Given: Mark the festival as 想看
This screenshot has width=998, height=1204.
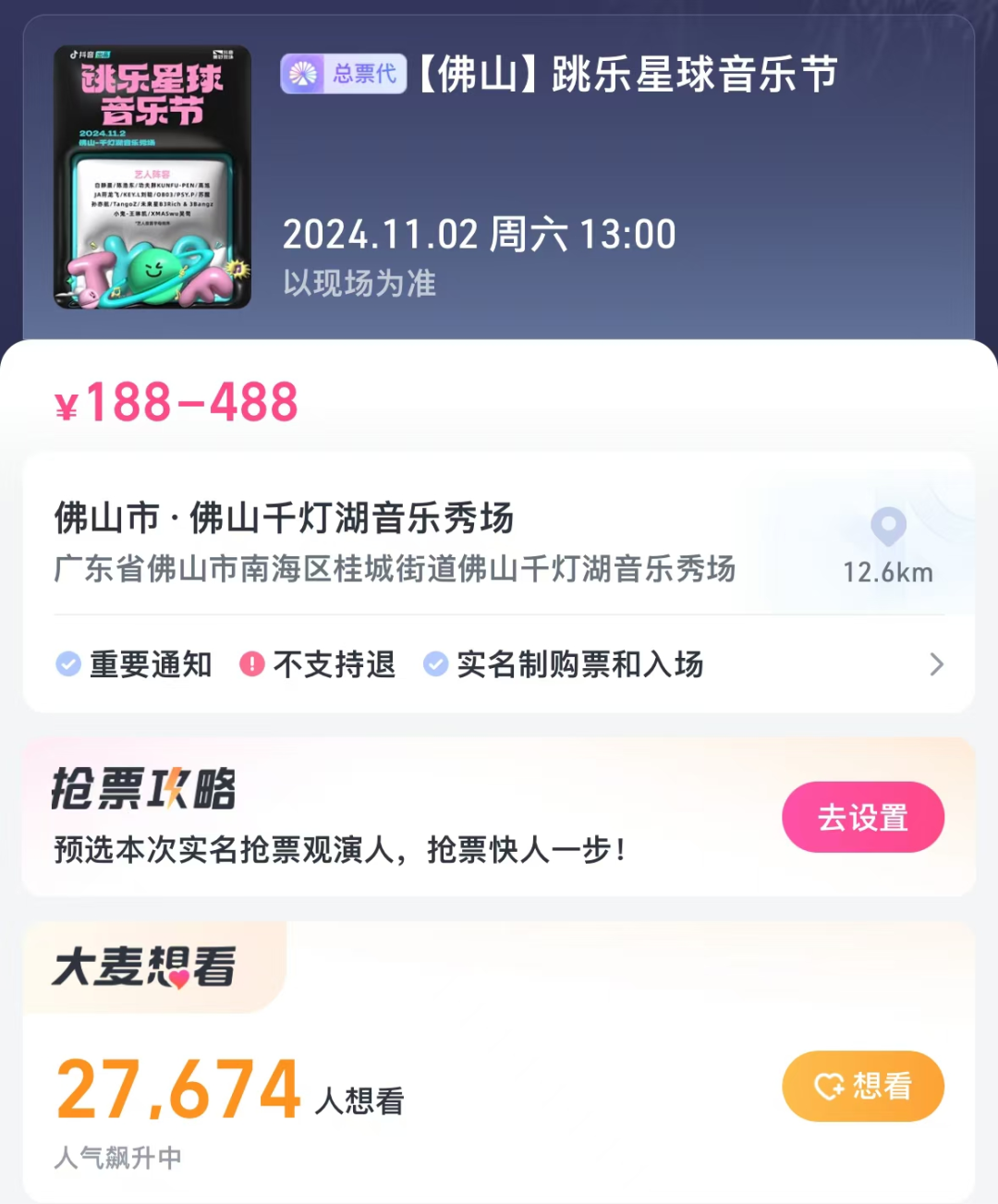Looking at the screenshot, I should coord(863,1086).
